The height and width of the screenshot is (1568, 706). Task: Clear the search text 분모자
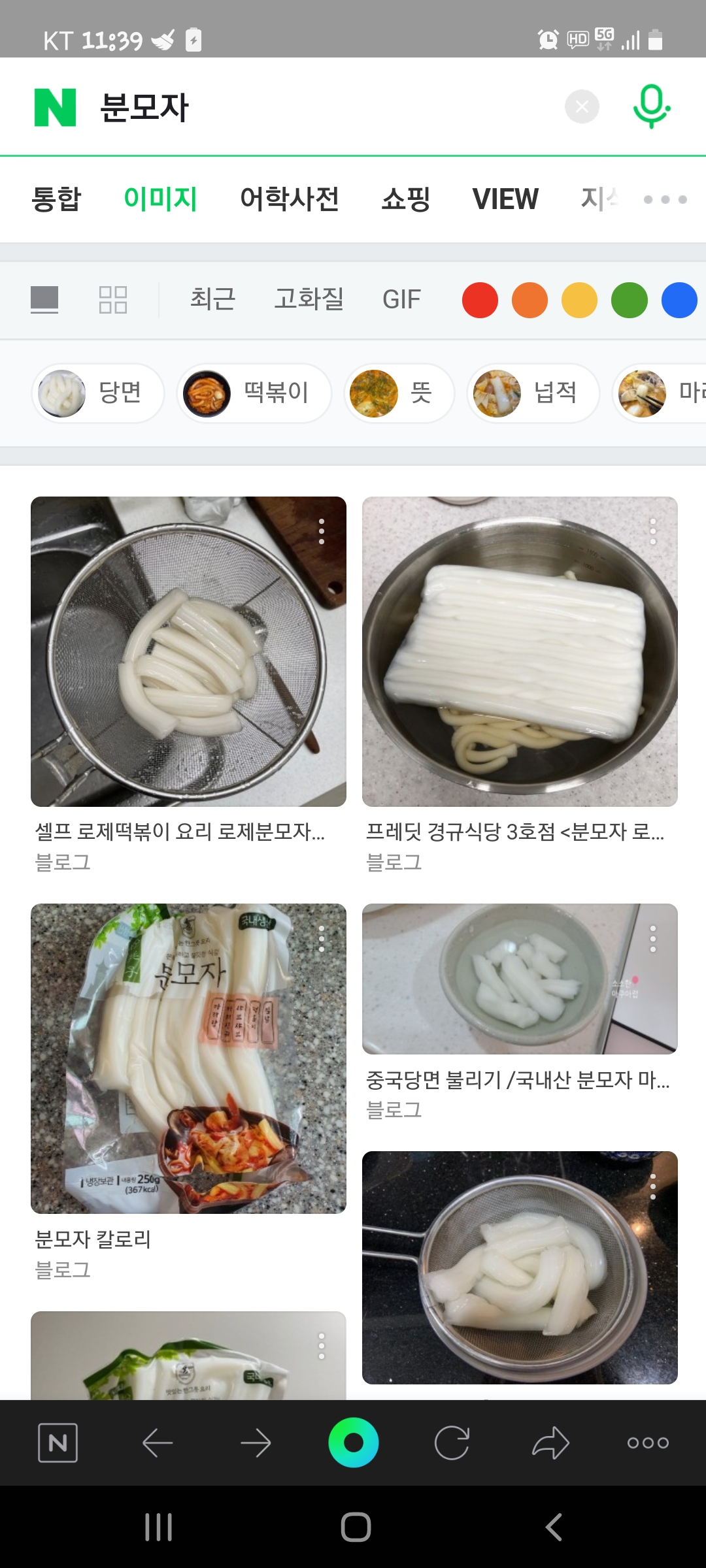click(x=582, y=106)
